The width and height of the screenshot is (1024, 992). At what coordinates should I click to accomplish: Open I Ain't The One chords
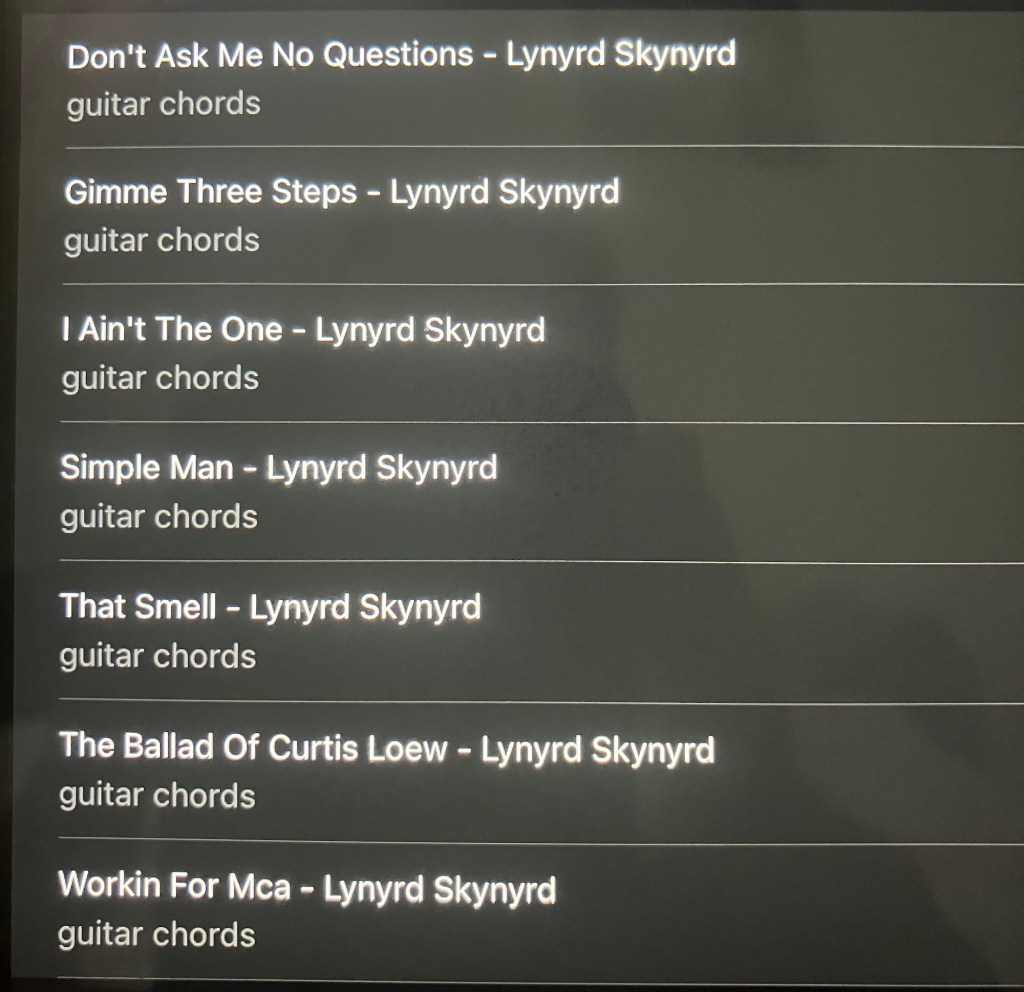click(303, 331)
